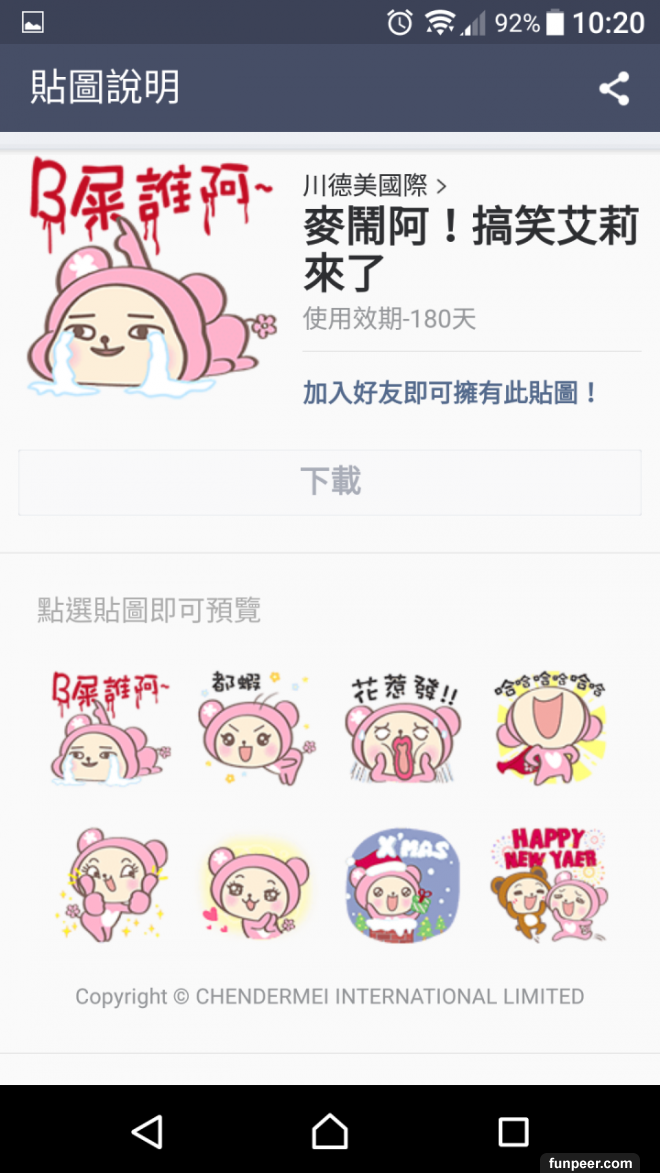This screenshot has width=660, height=1173.
Task: Return to the home screen
Action: pos(330,1131)
